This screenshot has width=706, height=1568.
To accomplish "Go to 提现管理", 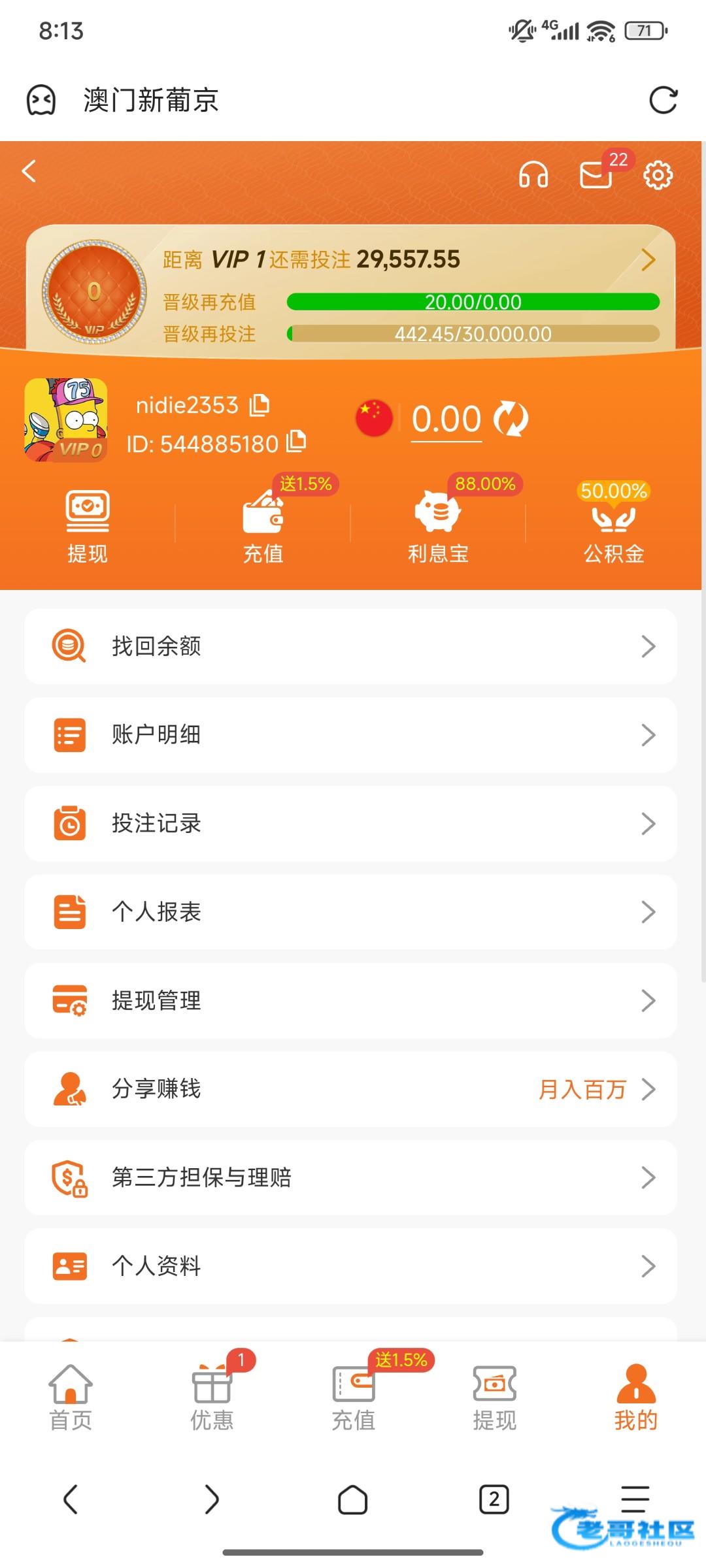I will click(x=350, y=1000).
